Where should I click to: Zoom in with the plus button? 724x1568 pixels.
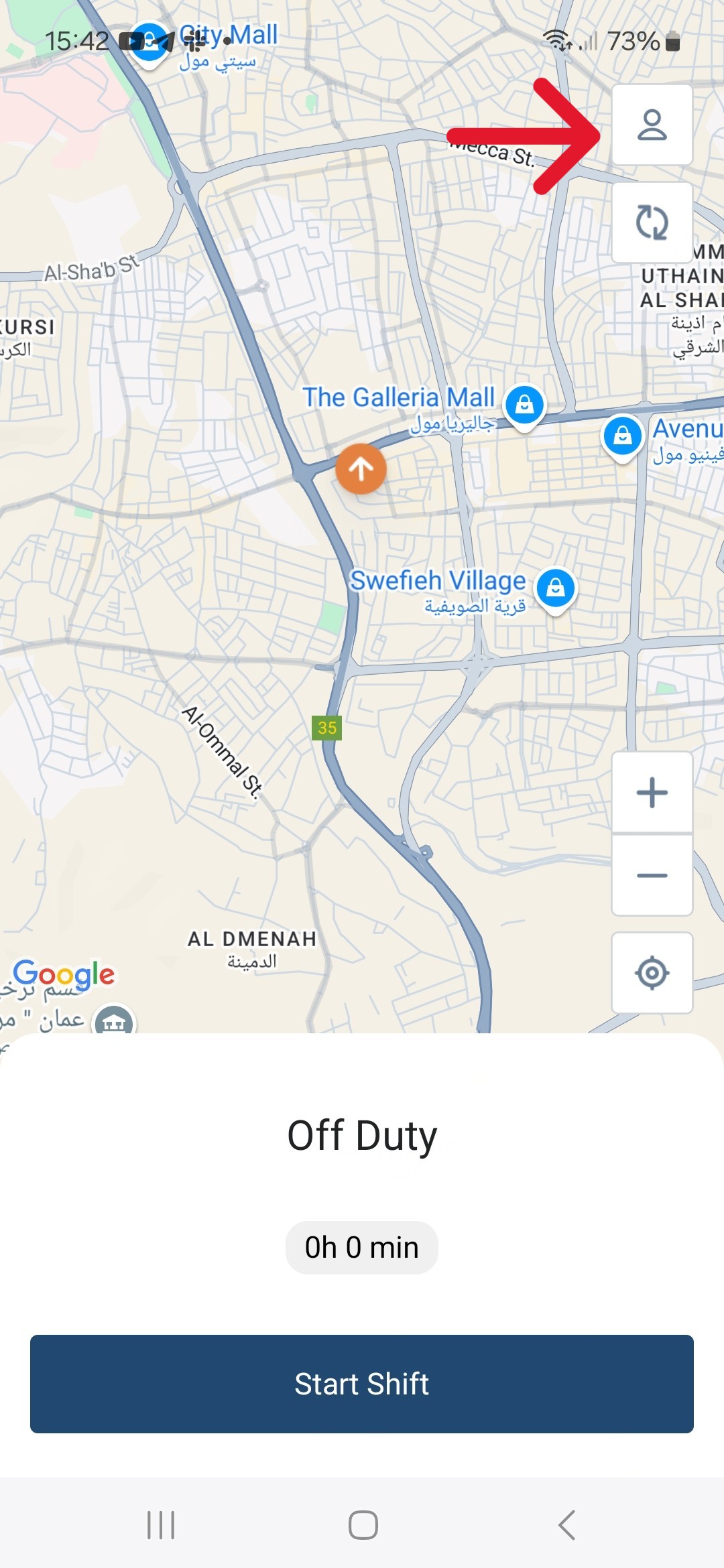pos(652,793)
